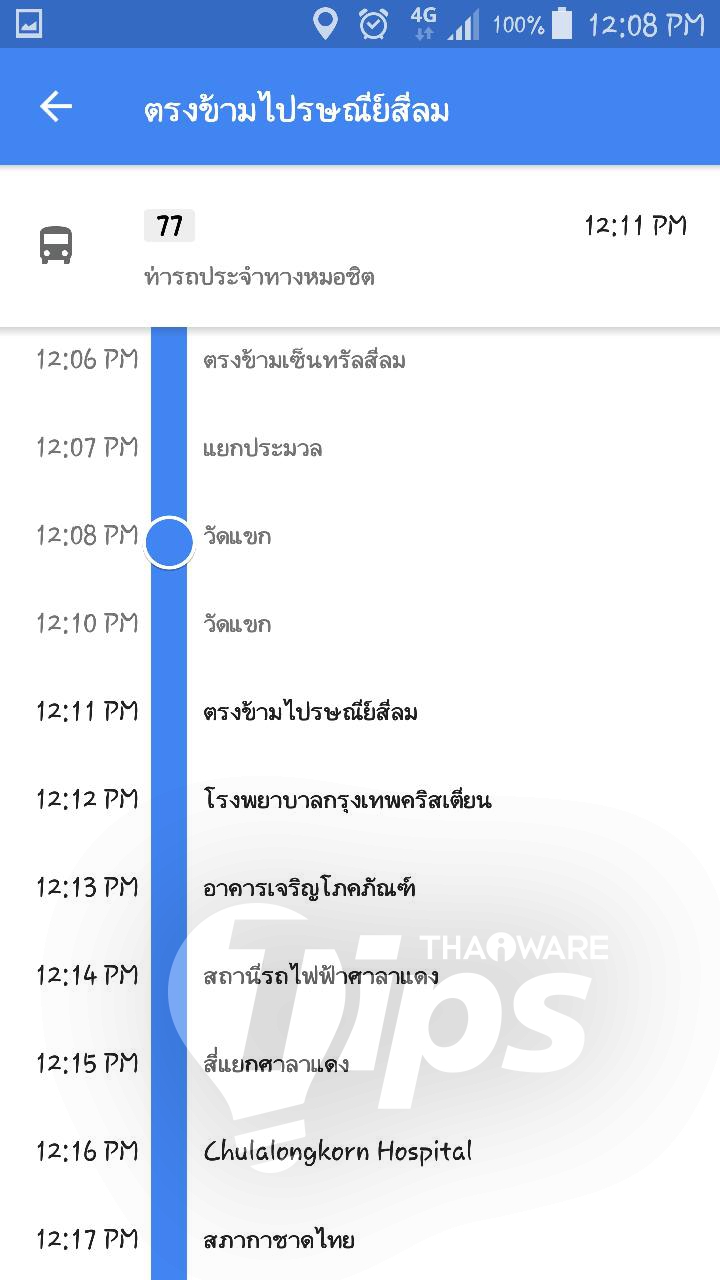Tap the วัดแขก stop at 12:08 PM
Screen dimensions: 720x1280
point(237,536)
